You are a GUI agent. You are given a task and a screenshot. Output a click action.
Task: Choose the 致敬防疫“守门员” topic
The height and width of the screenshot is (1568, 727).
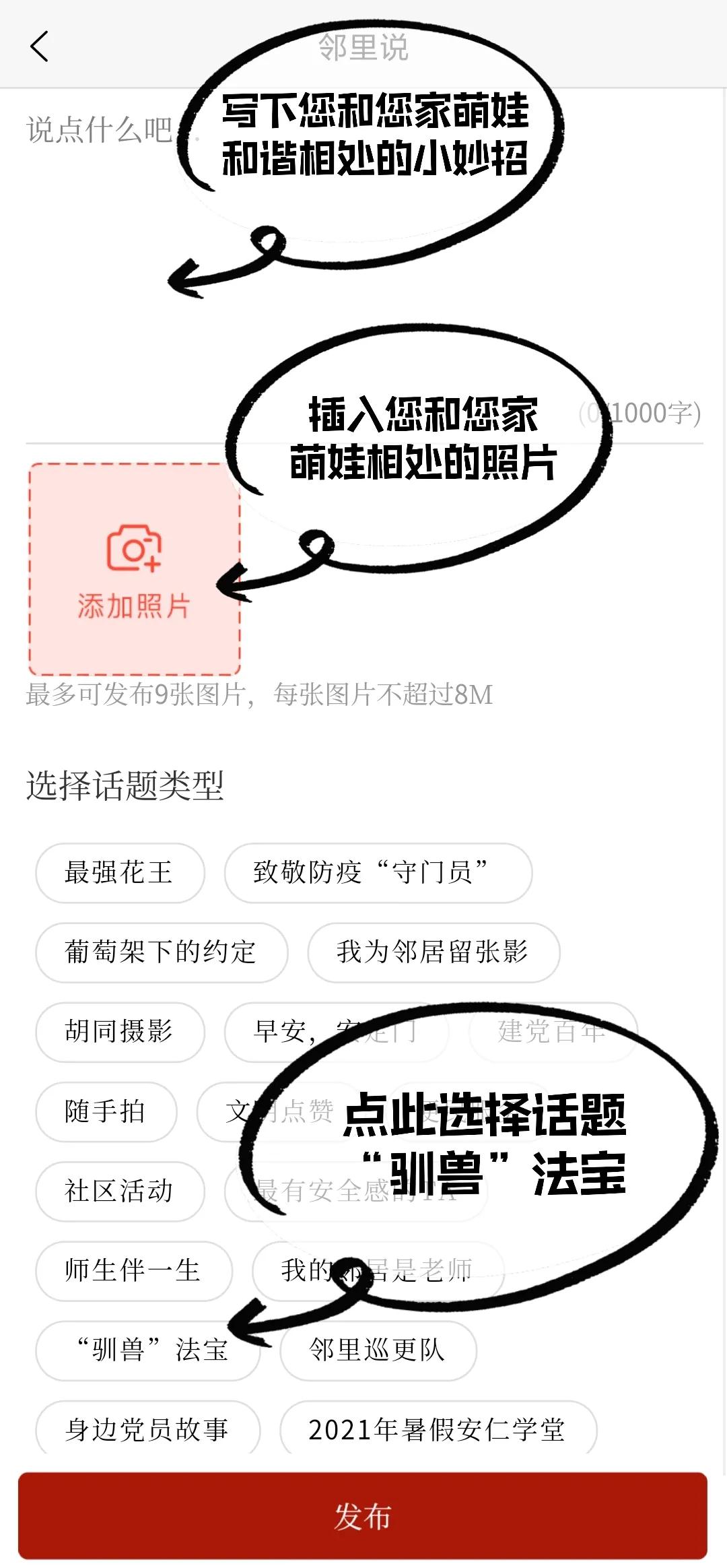click(378, 873)
